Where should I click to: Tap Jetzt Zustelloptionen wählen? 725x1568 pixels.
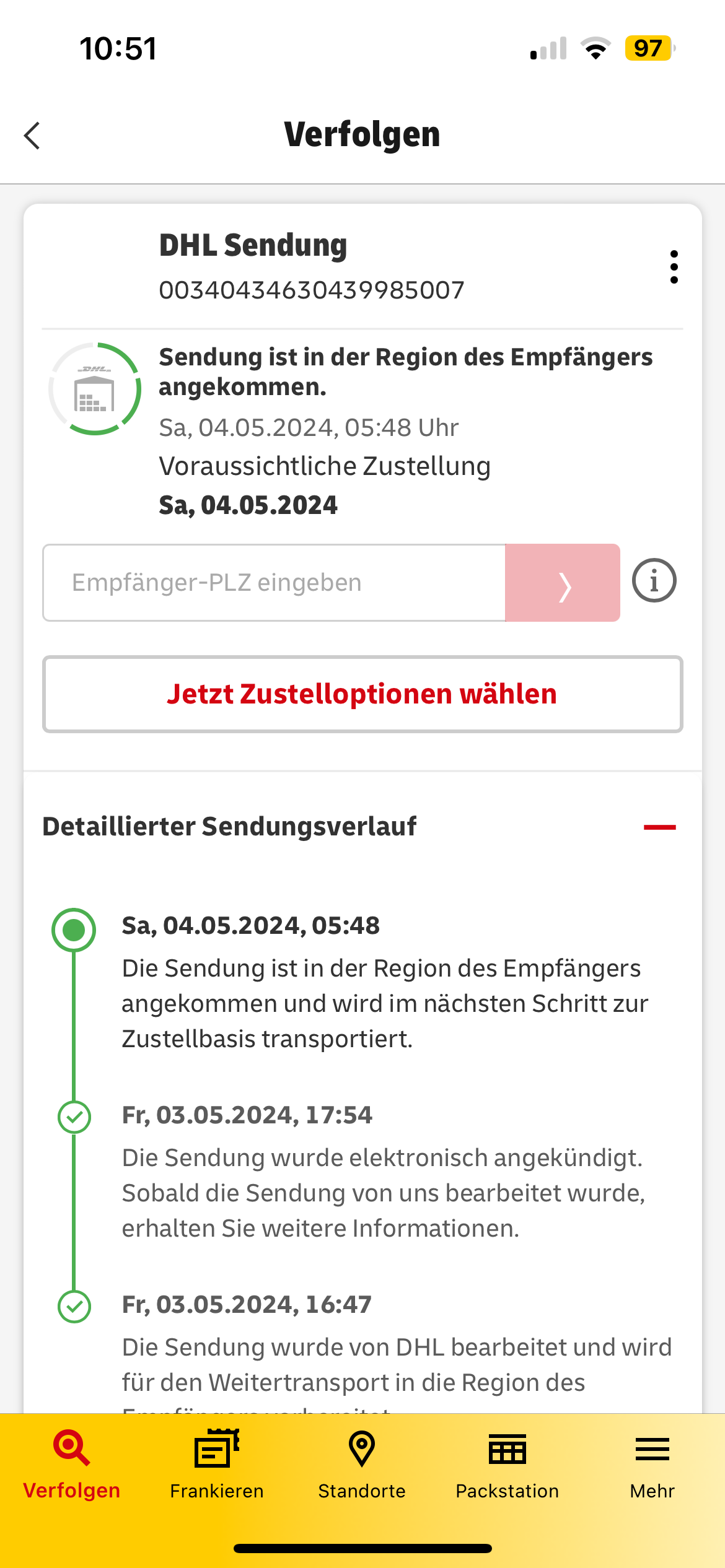pyautogui.click(x=362, y=694)
